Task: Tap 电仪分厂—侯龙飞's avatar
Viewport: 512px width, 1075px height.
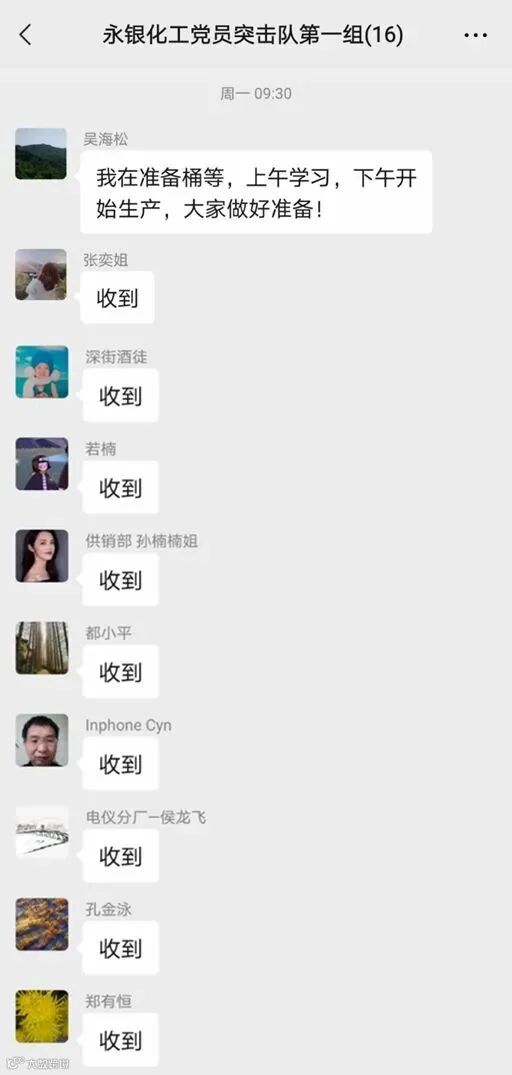Action: (x=42, y=832)
